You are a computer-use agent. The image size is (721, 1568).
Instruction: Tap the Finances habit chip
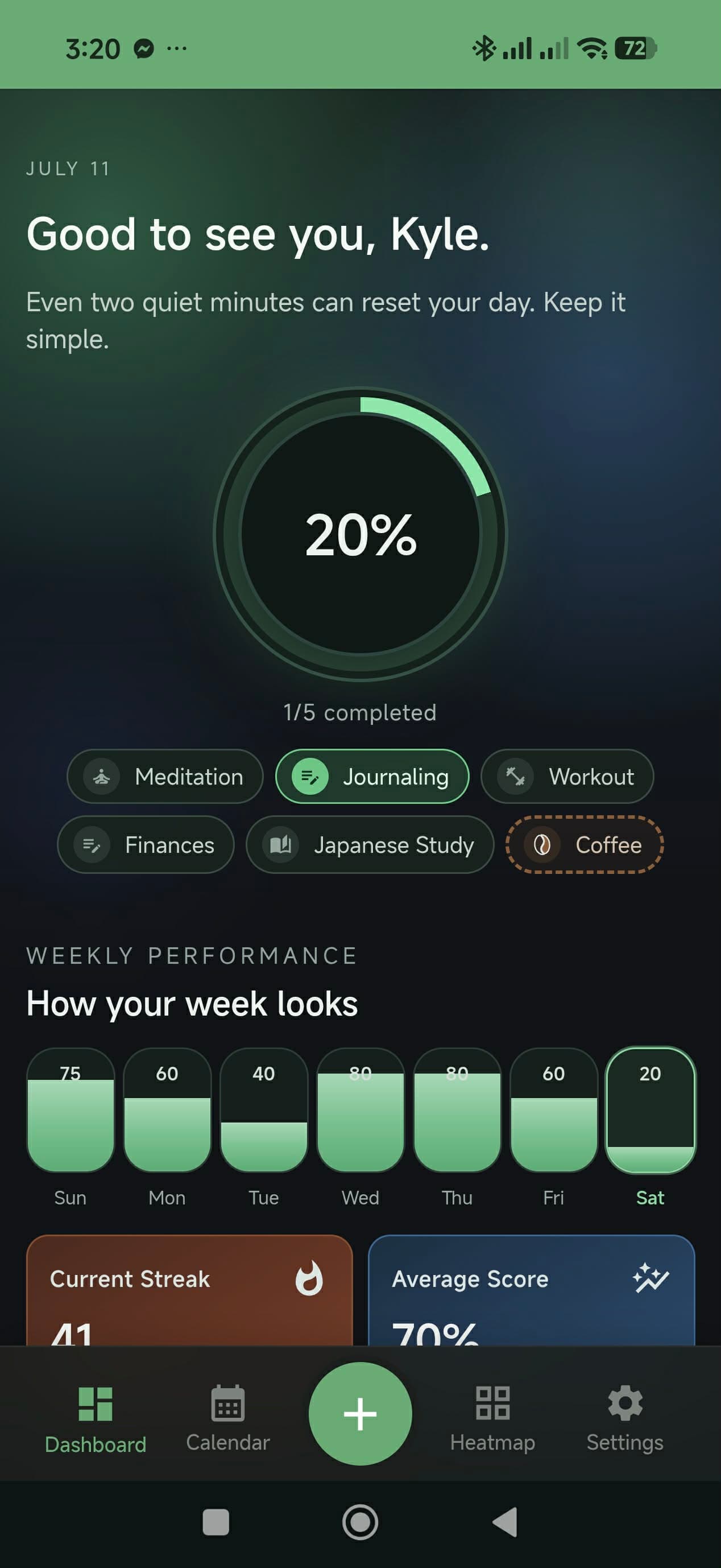(146, 844)
